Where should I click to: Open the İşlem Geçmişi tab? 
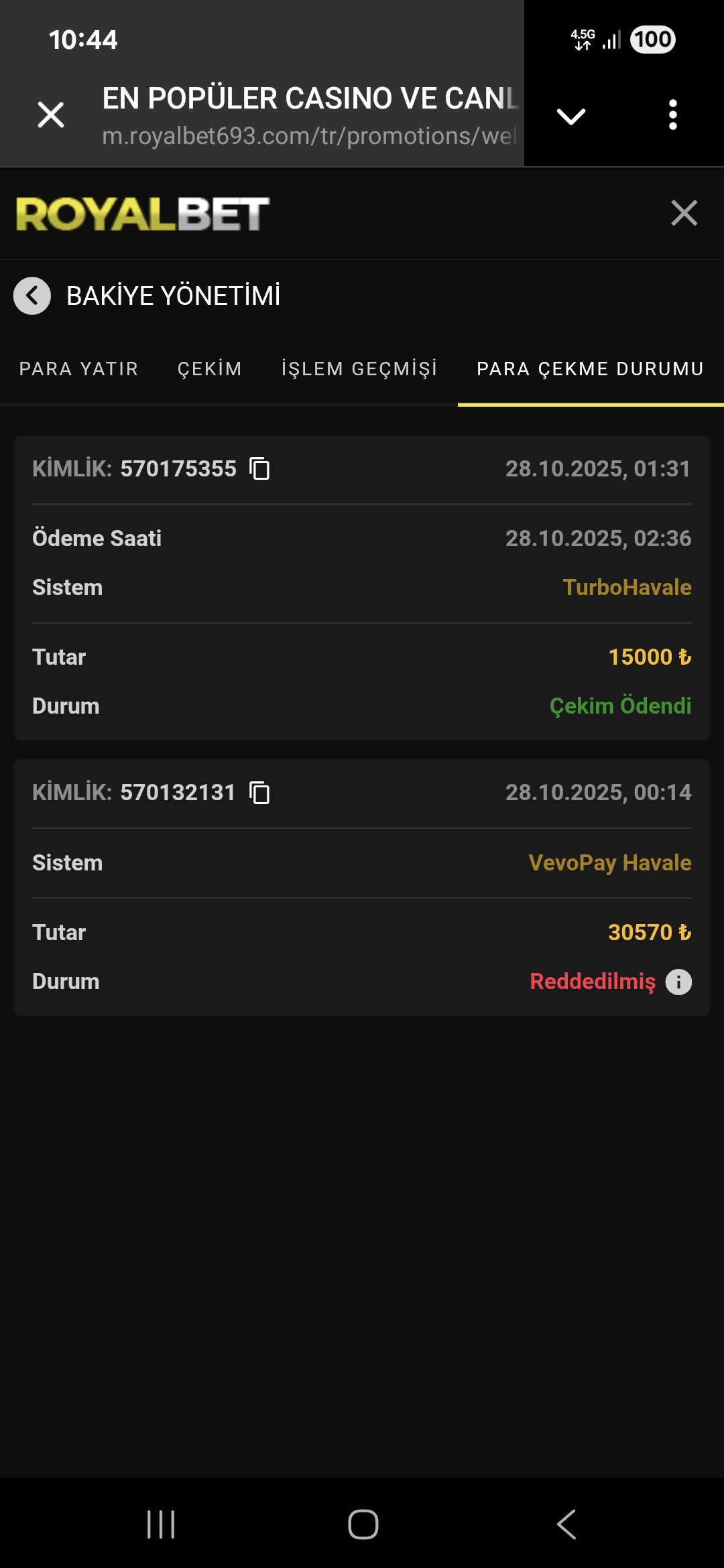pyautogui.click(x=359, y=369)
